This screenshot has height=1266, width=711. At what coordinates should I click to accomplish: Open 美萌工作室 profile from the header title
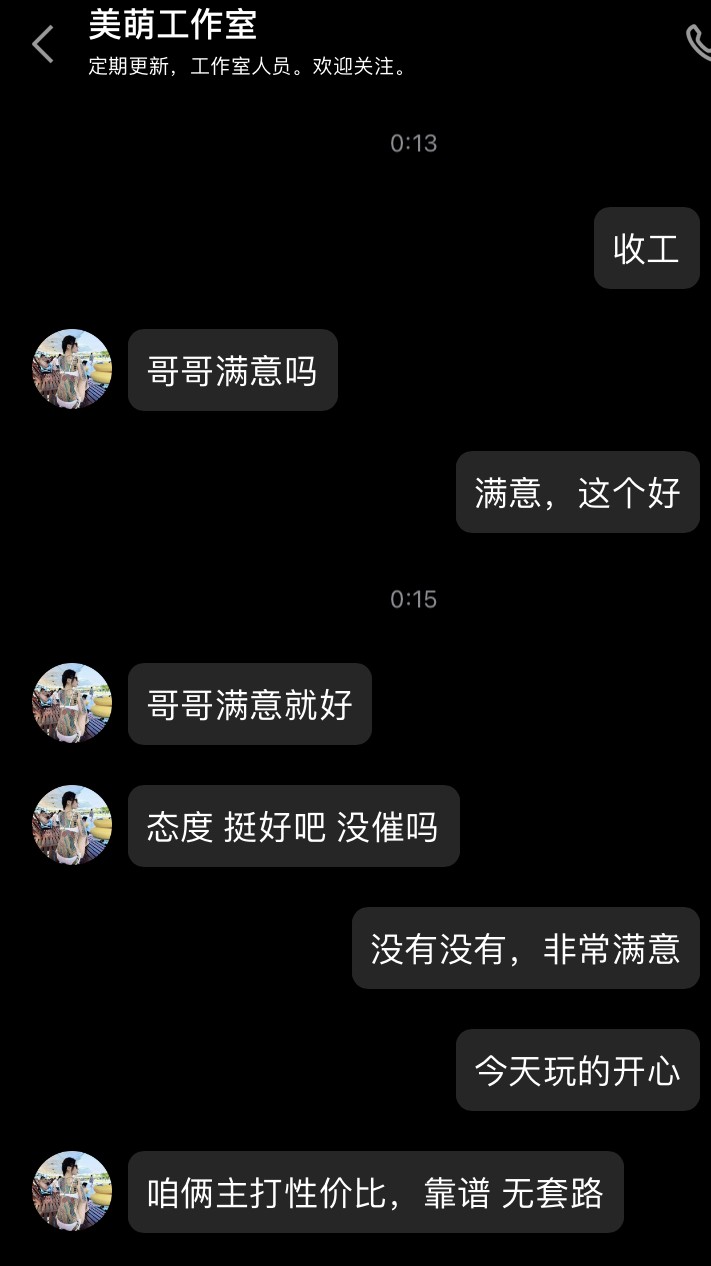(172, 25)
